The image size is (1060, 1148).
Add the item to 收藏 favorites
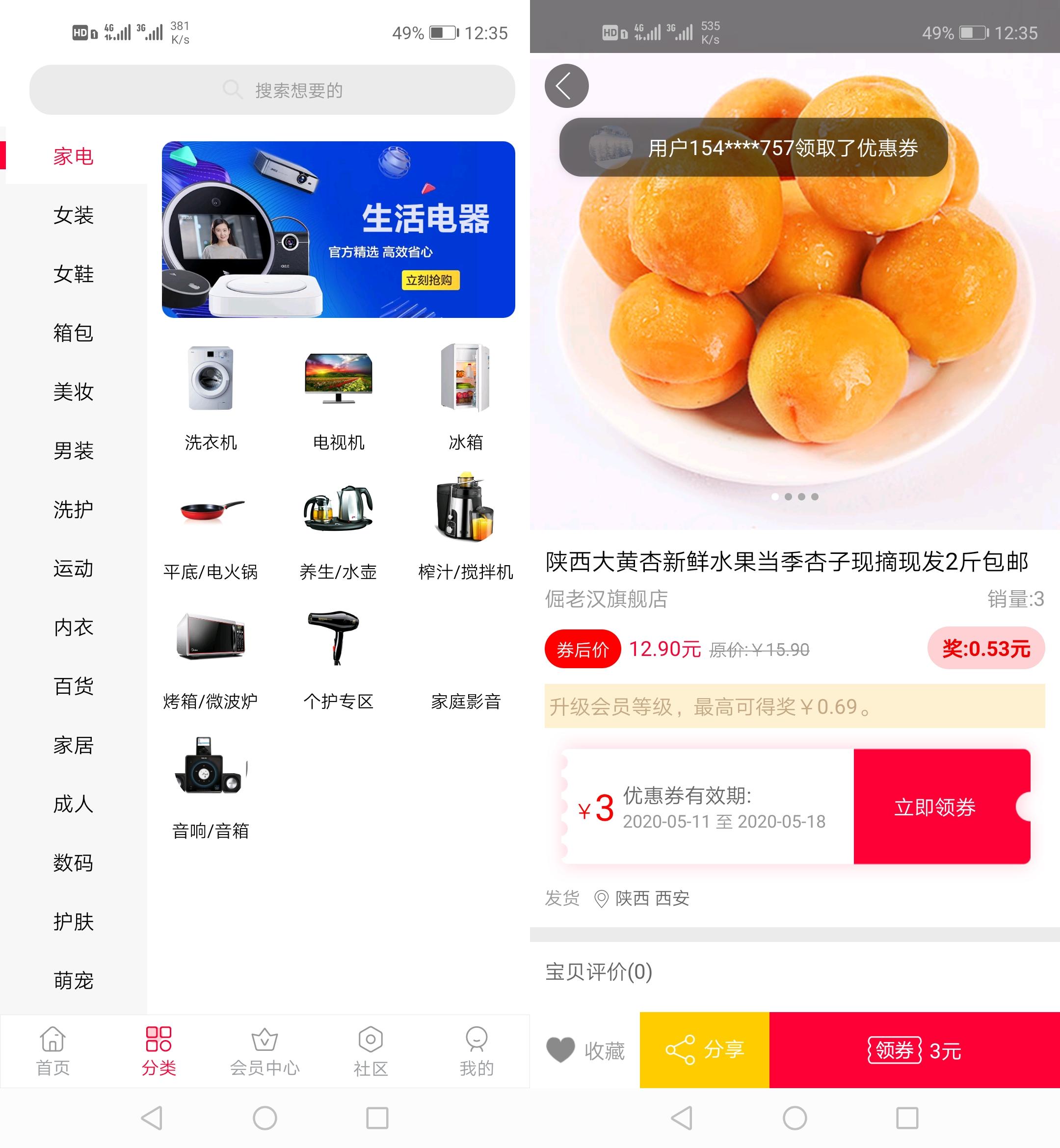585,1050
